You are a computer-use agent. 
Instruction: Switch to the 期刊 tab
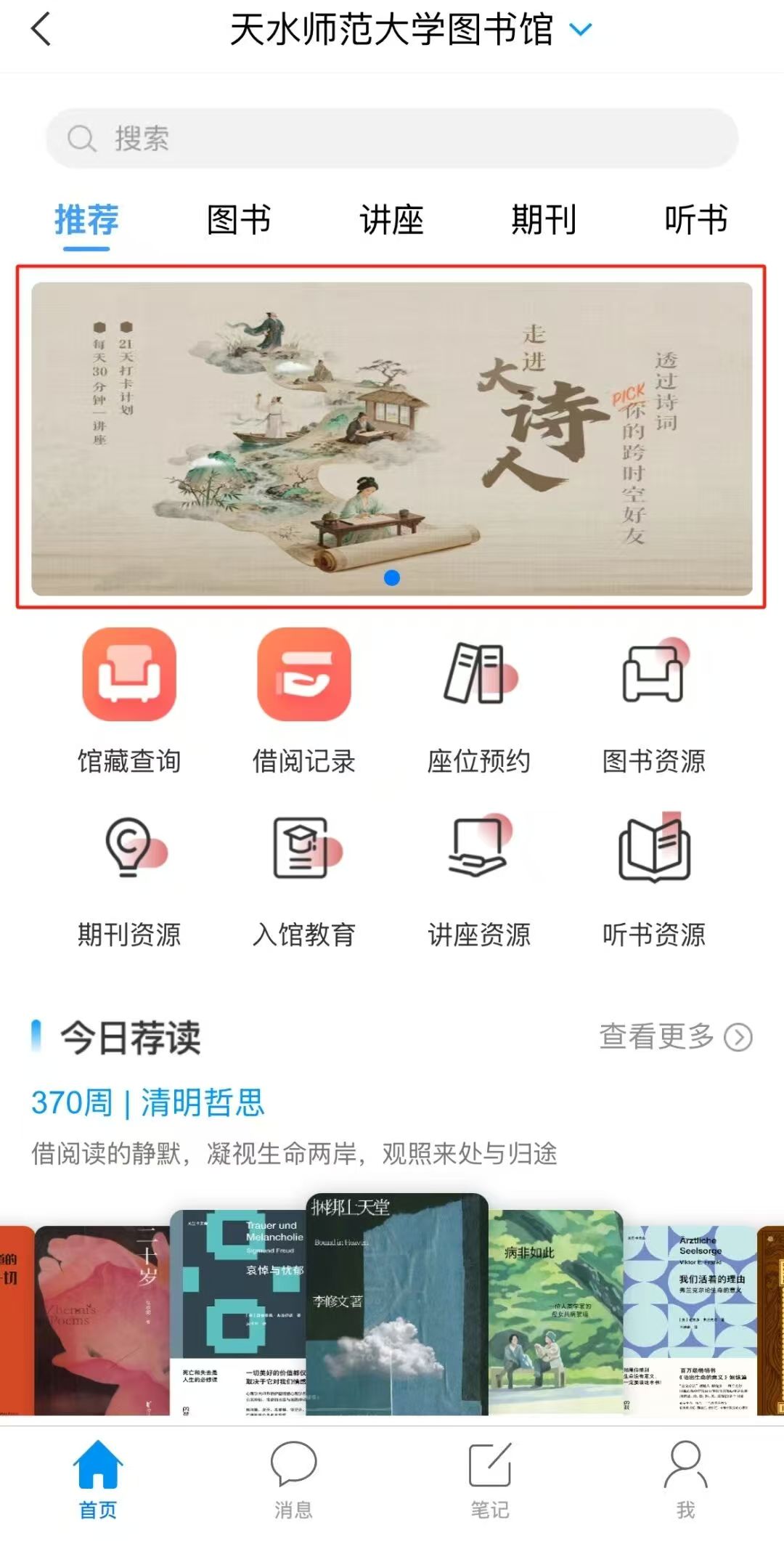543,220
